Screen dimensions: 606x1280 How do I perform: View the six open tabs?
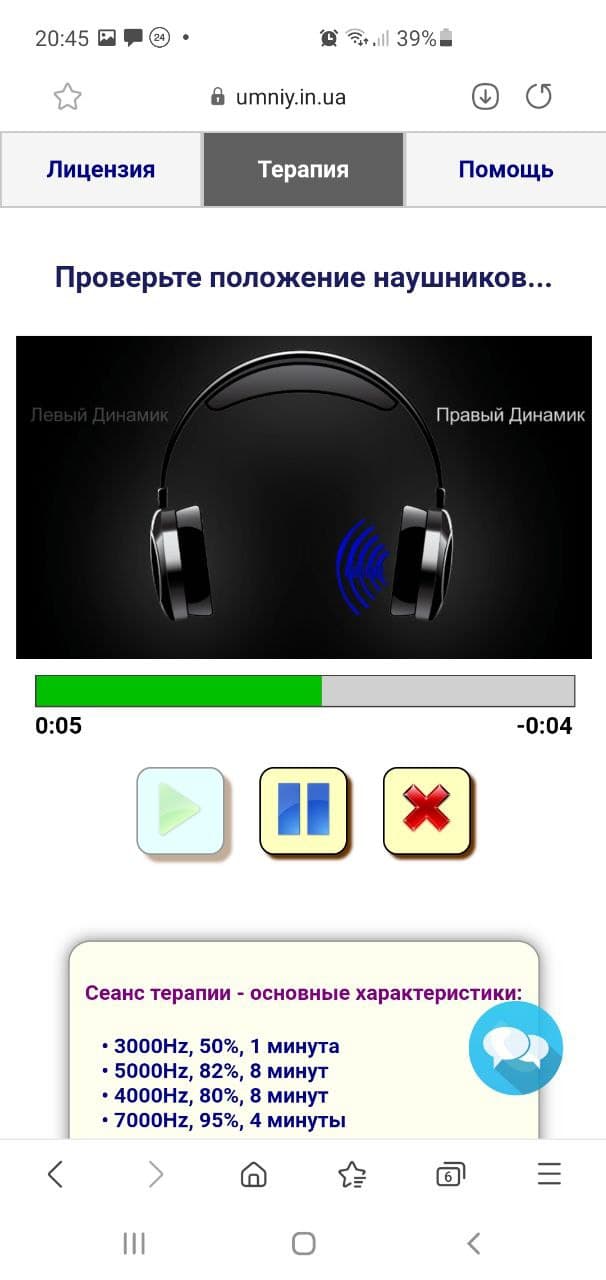pos(450,1174)
